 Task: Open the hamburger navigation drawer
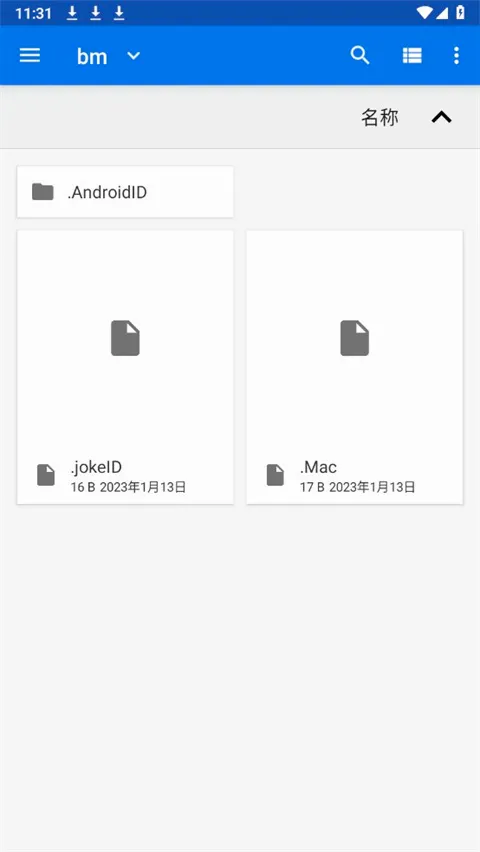[x=30, y=55]
